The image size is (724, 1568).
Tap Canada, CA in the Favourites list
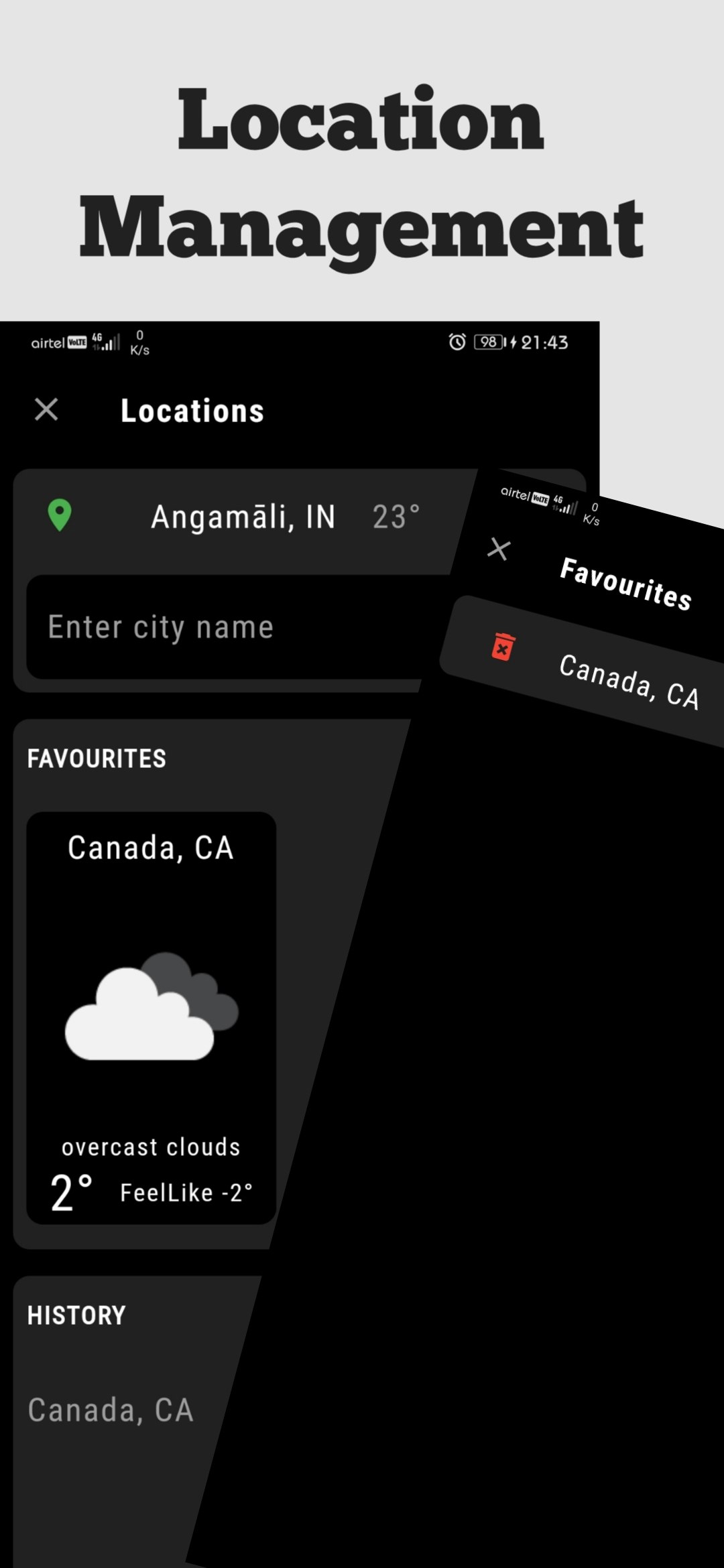click(x=631, y=677)
